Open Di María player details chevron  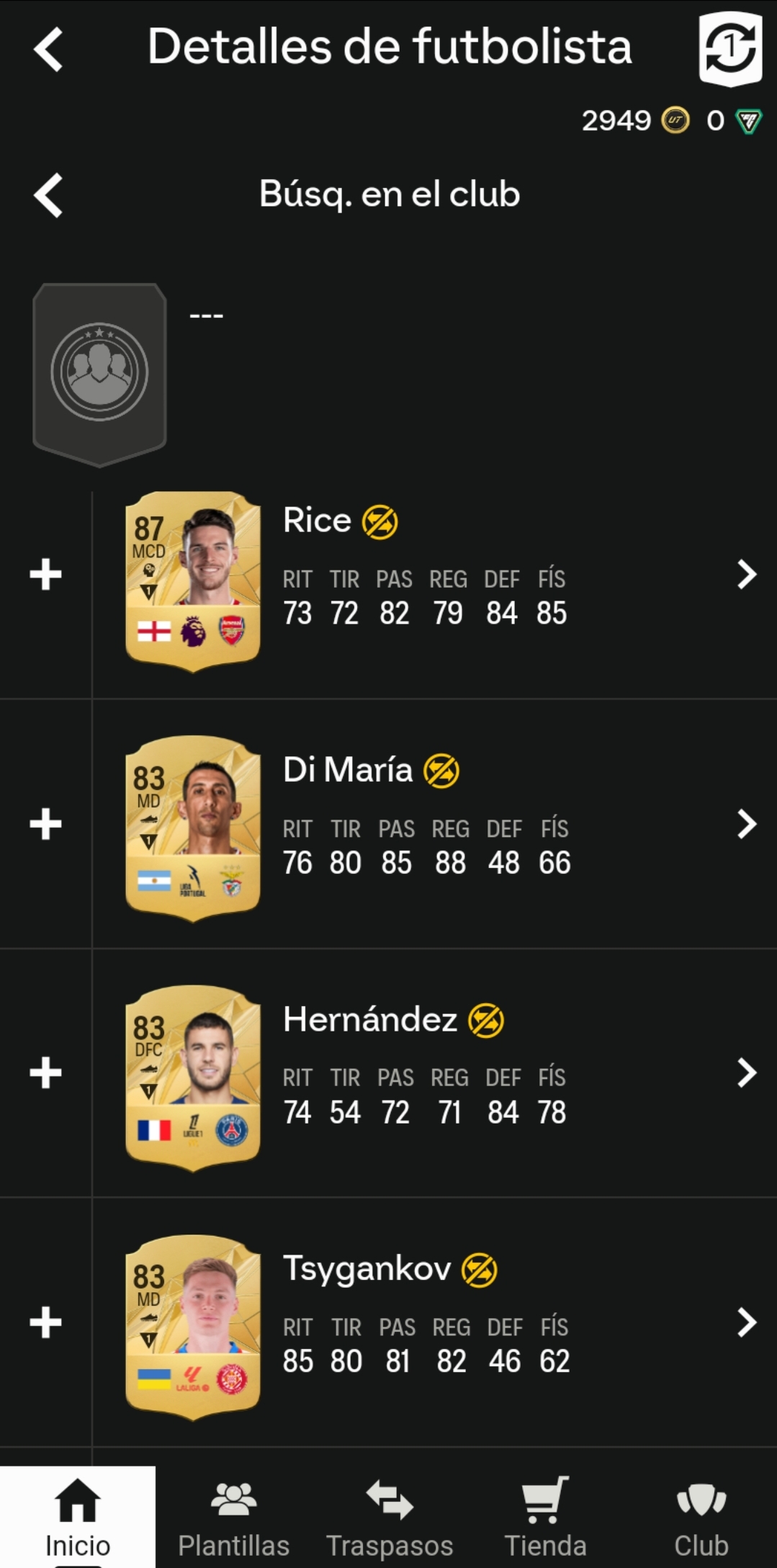click(x=747, y=823)
